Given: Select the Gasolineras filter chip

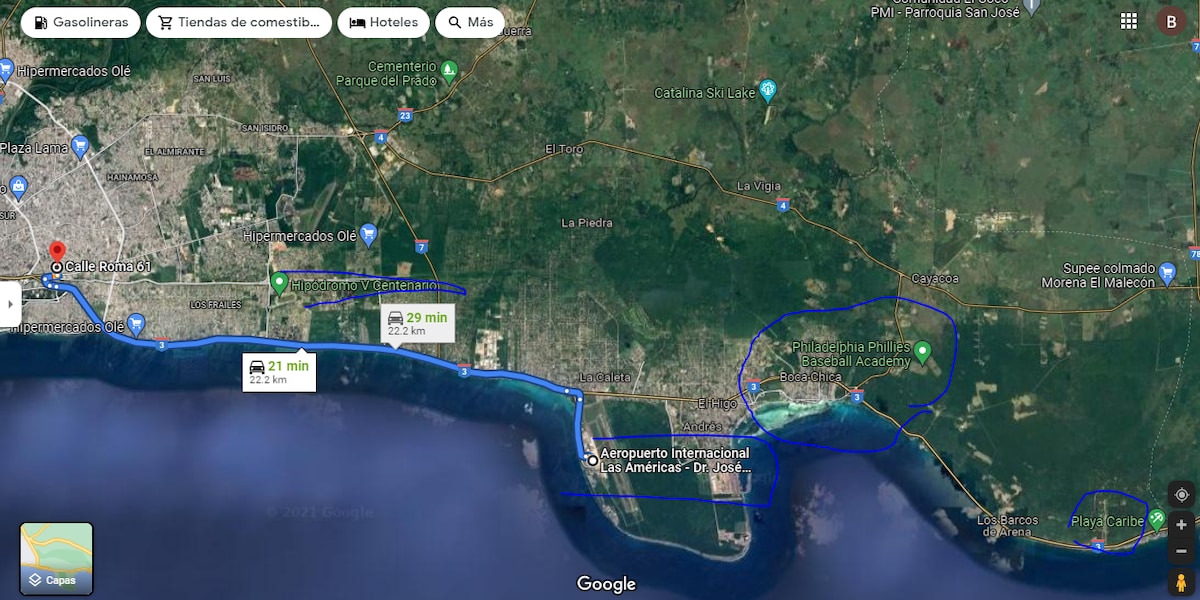Looking at the screenshot, I should click(80, 23).
